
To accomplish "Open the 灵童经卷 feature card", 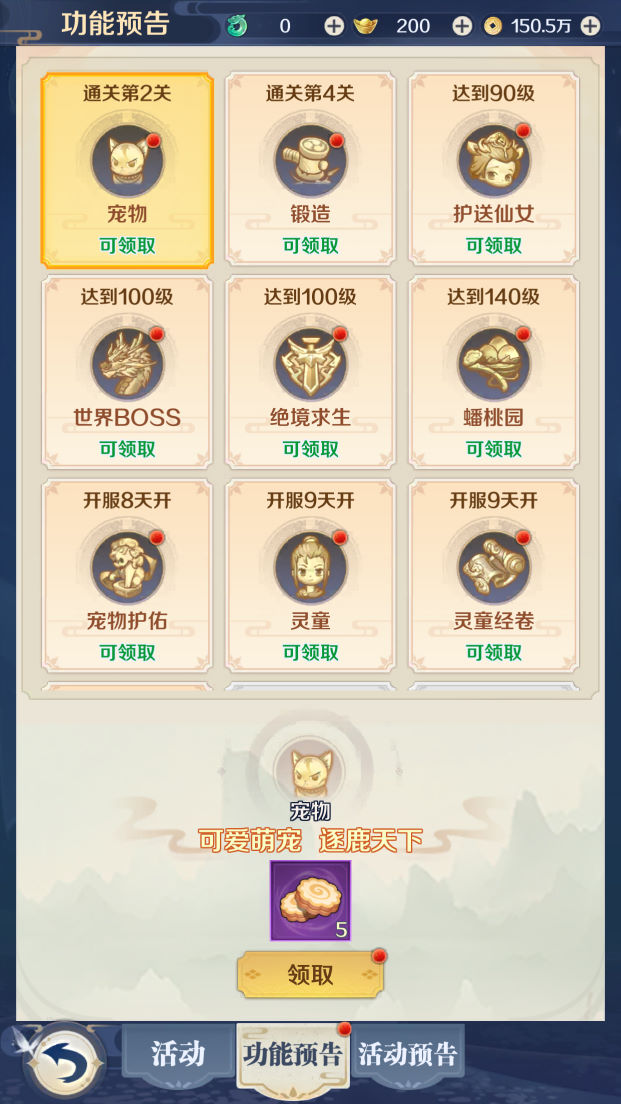I will (x=494, y=576).
